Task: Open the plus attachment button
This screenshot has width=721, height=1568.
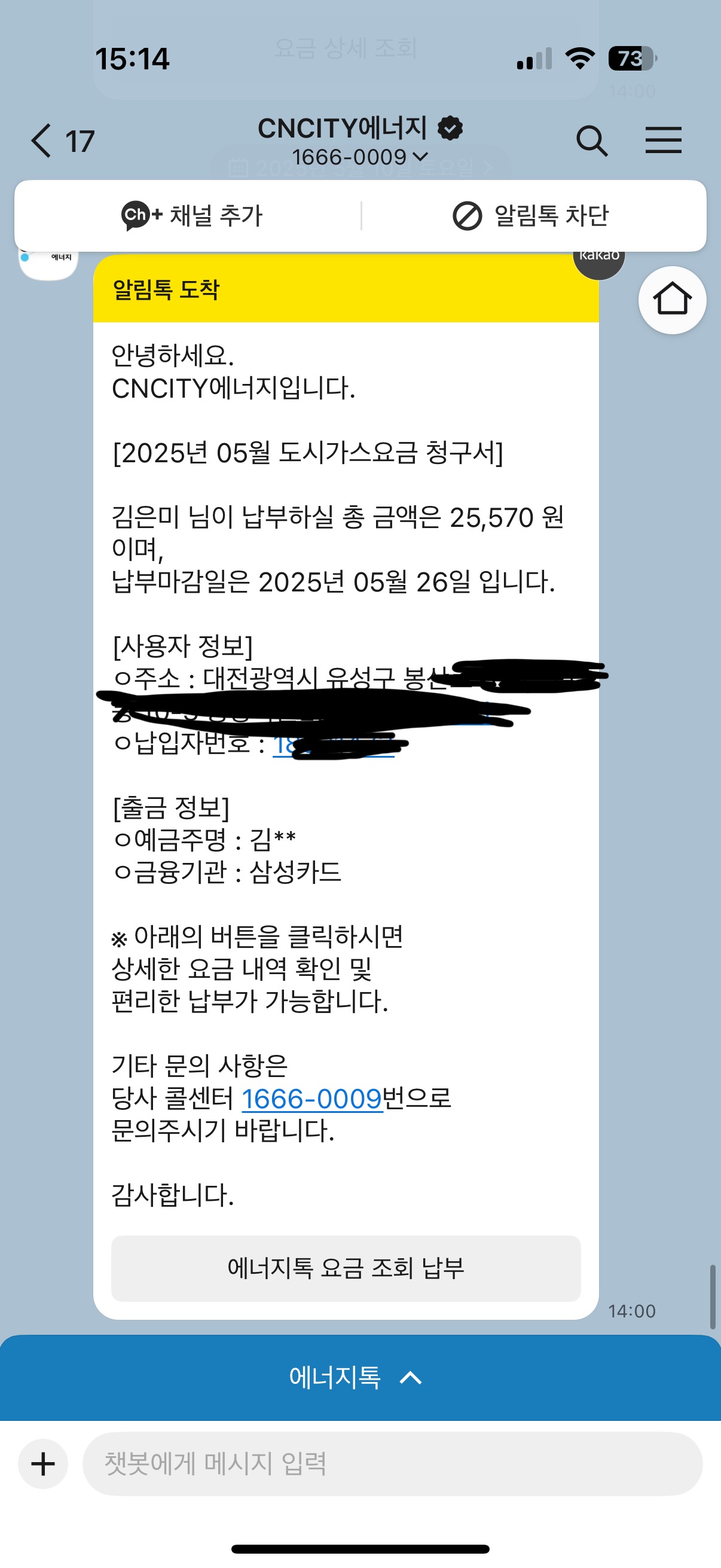Action: 42,1464
